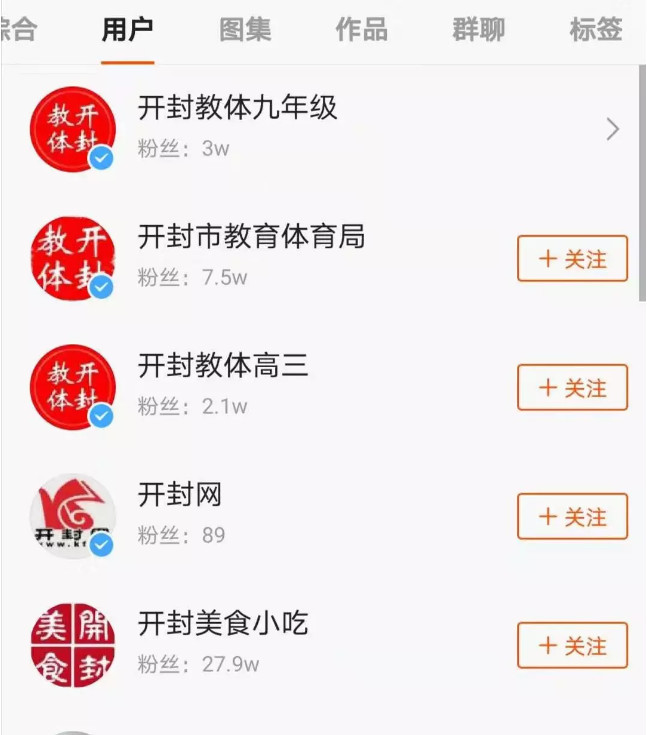Follow the 开封教体高三 account
This screenshot has width=647, height=735.
(572, 387)
